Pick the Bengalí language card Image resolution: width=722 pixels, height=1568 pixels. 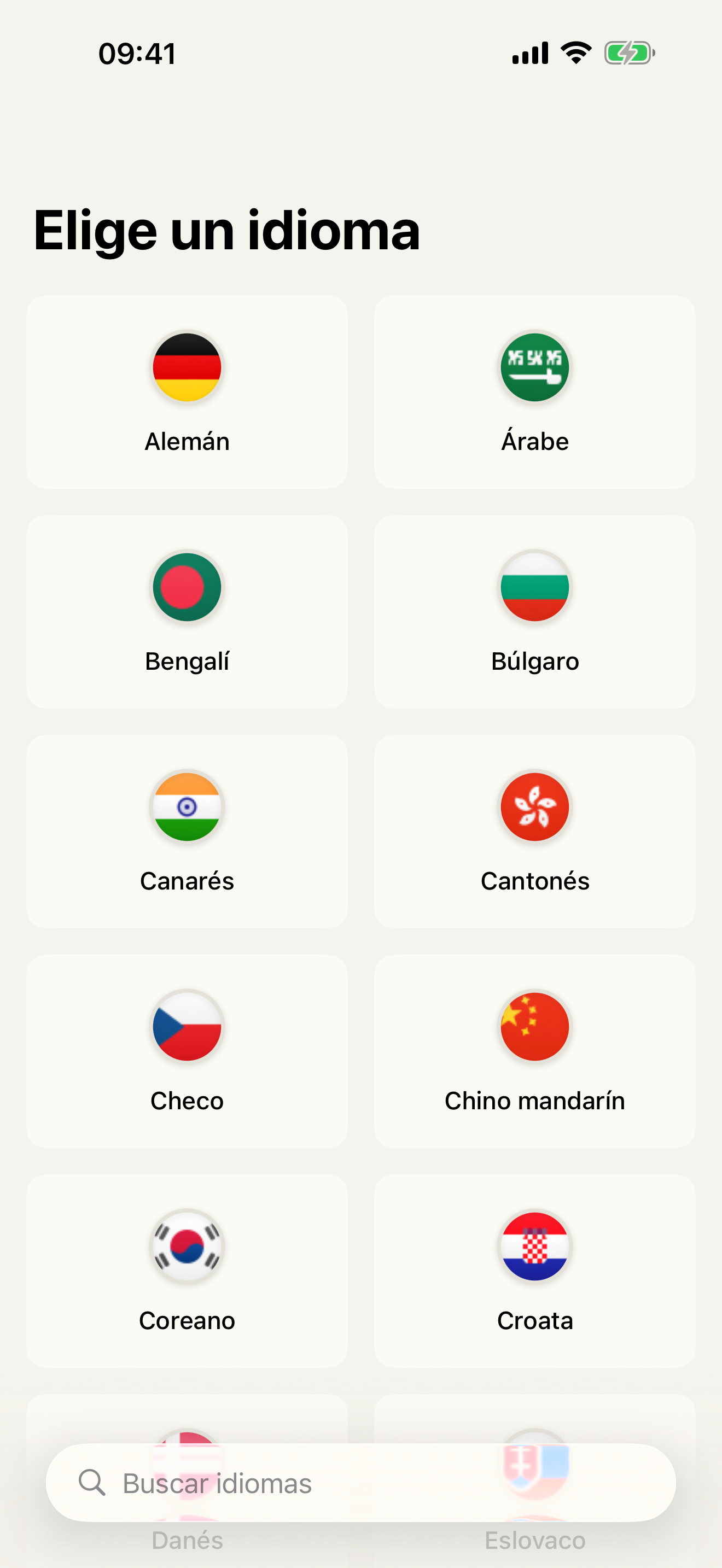click(x=187, y=612)
